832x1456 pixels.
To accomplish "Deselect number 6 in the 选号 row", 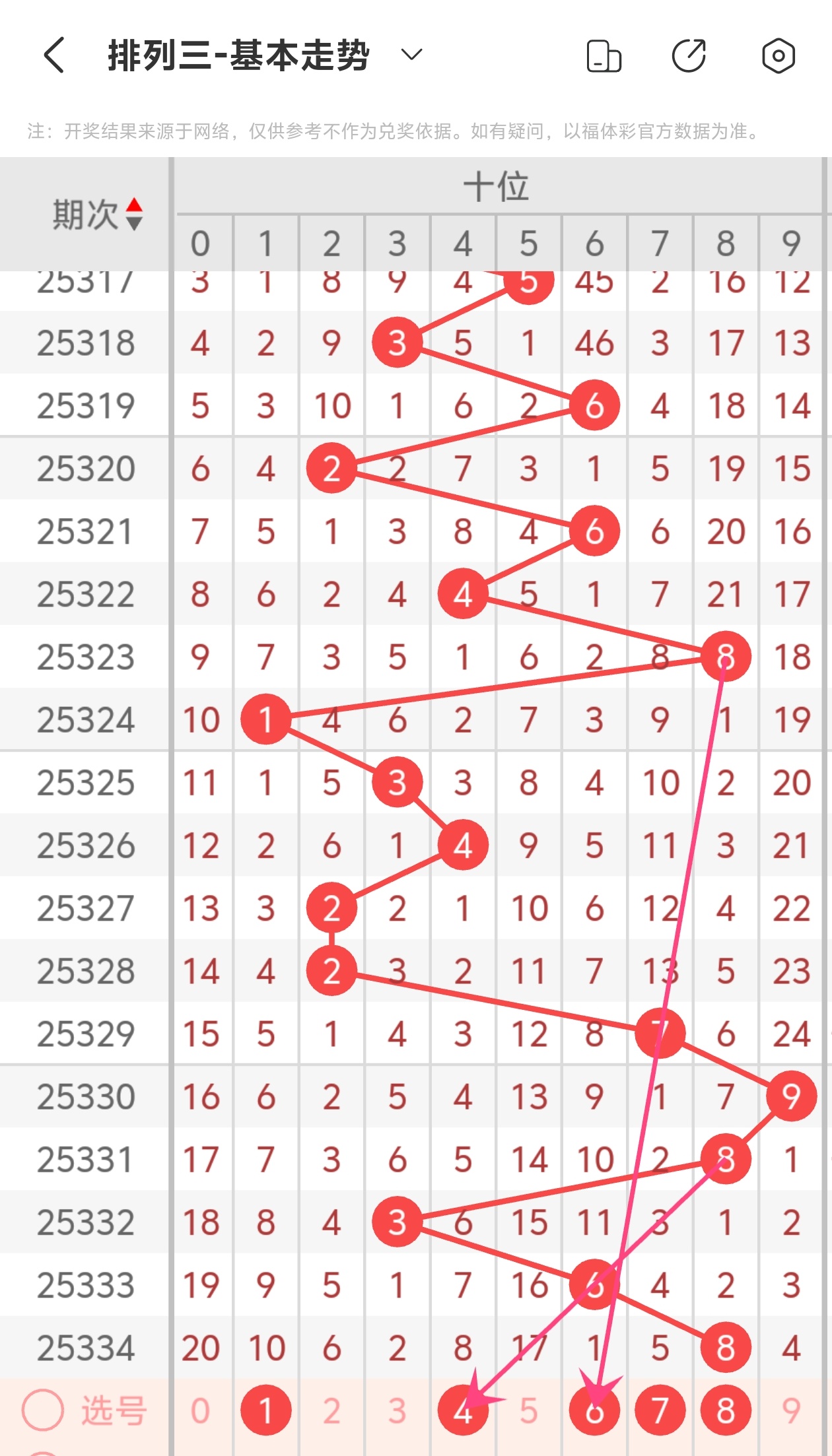I will [x=594, y=1411].
